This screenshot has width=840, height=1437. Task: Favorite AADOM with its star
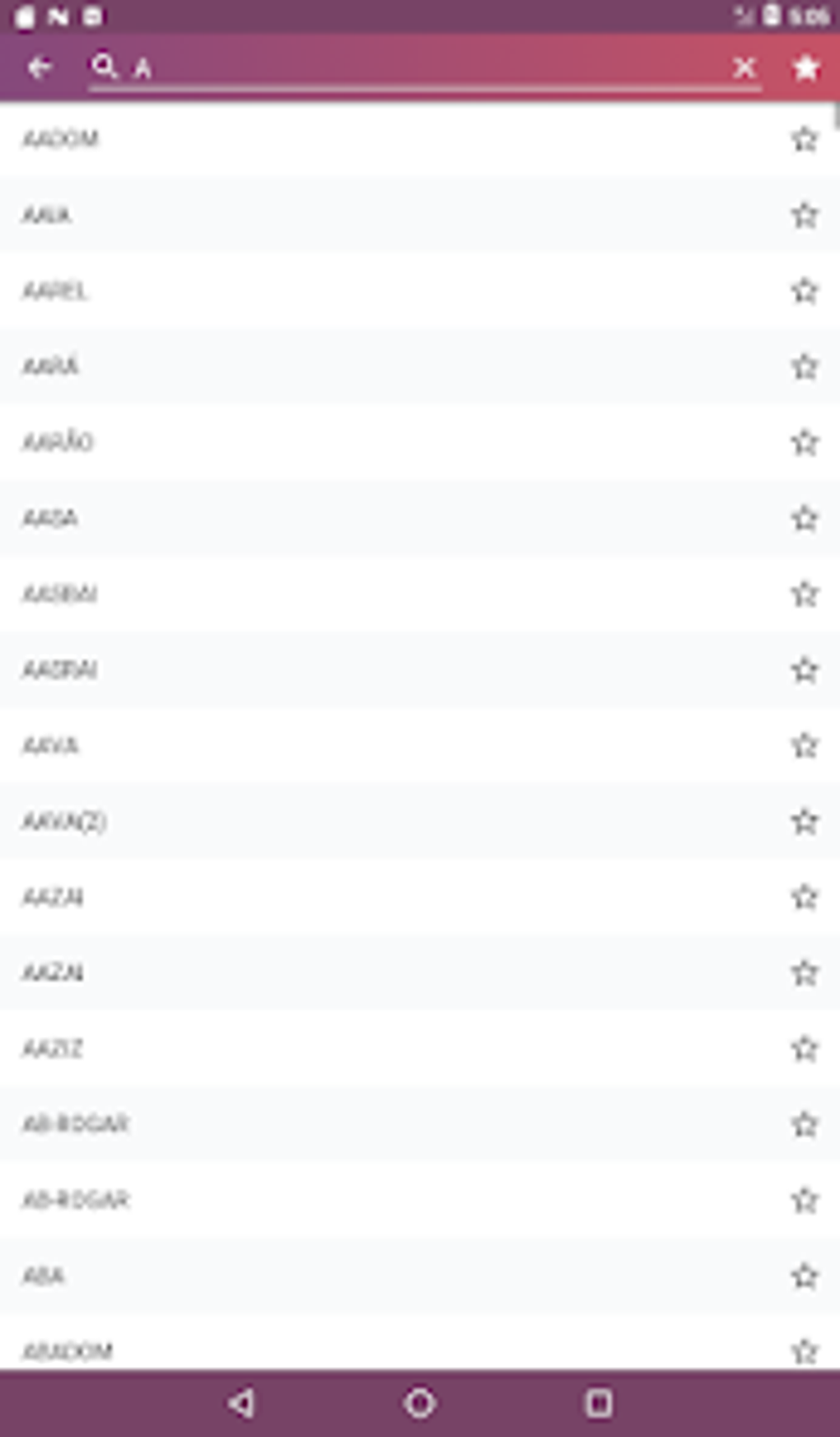[804, 139]
